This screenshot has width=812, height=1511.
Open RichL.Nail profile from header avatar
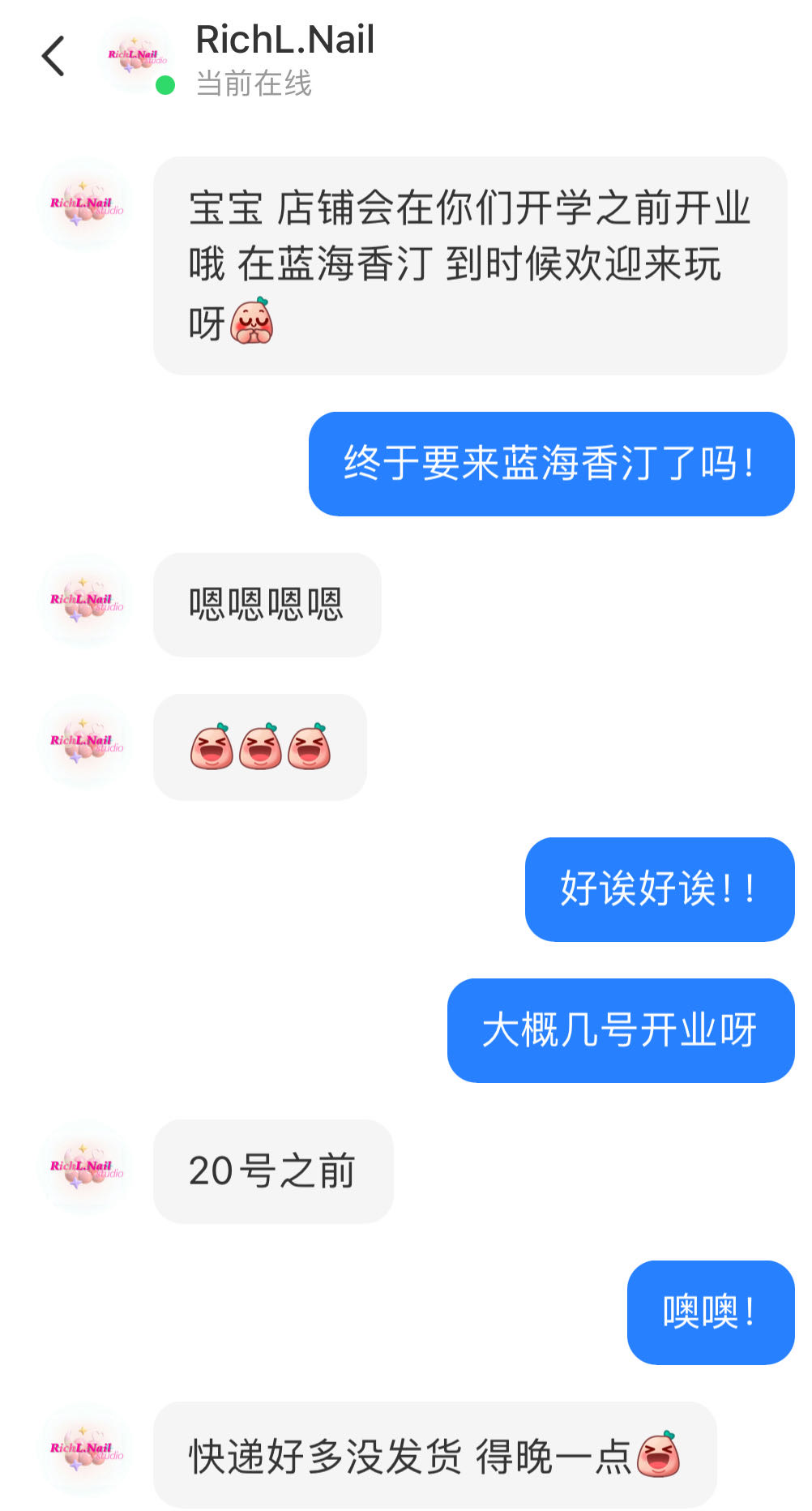pyautogui.click(x=136, y=57)
